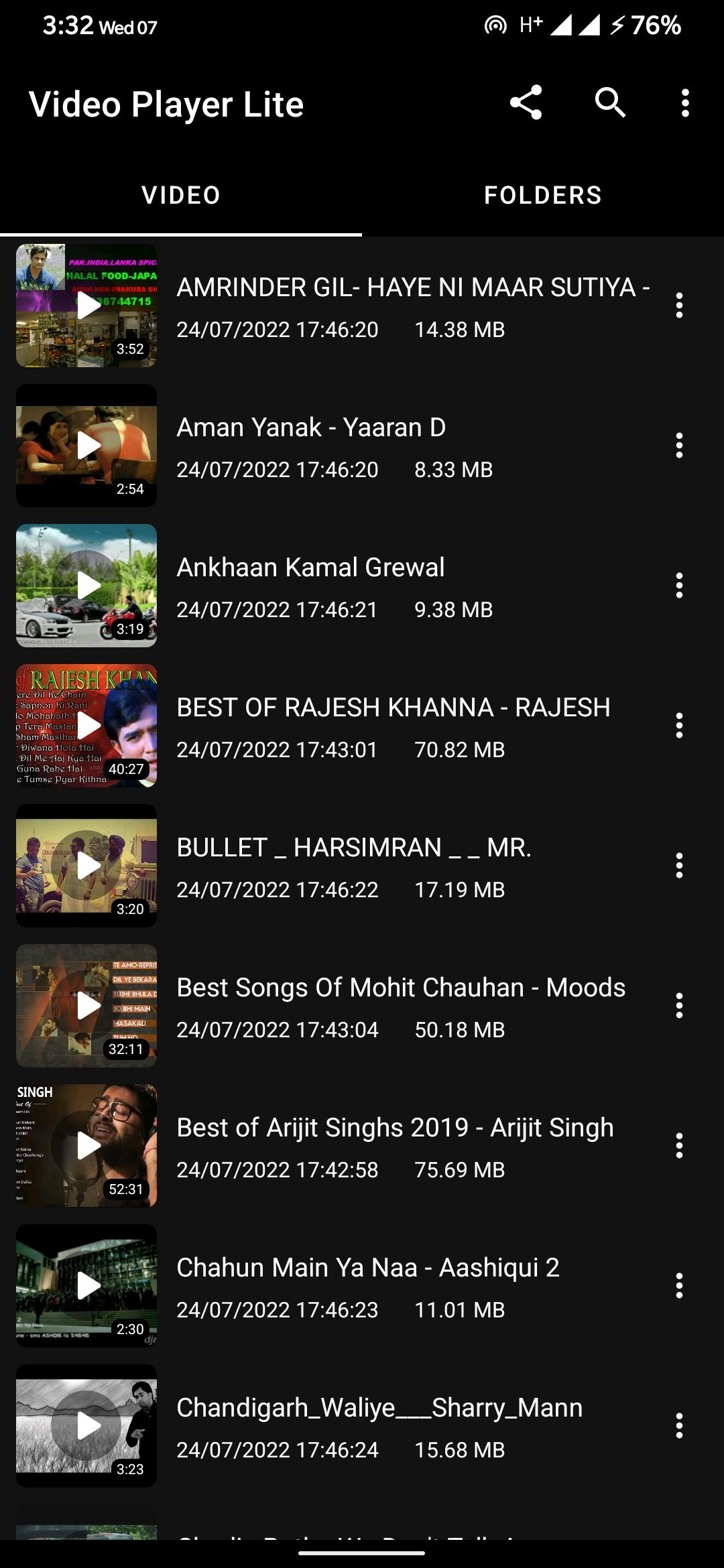Viewport: 724px width, 1568px height.
Task: Open the app bar overflow menu
Action: [684, 103]
